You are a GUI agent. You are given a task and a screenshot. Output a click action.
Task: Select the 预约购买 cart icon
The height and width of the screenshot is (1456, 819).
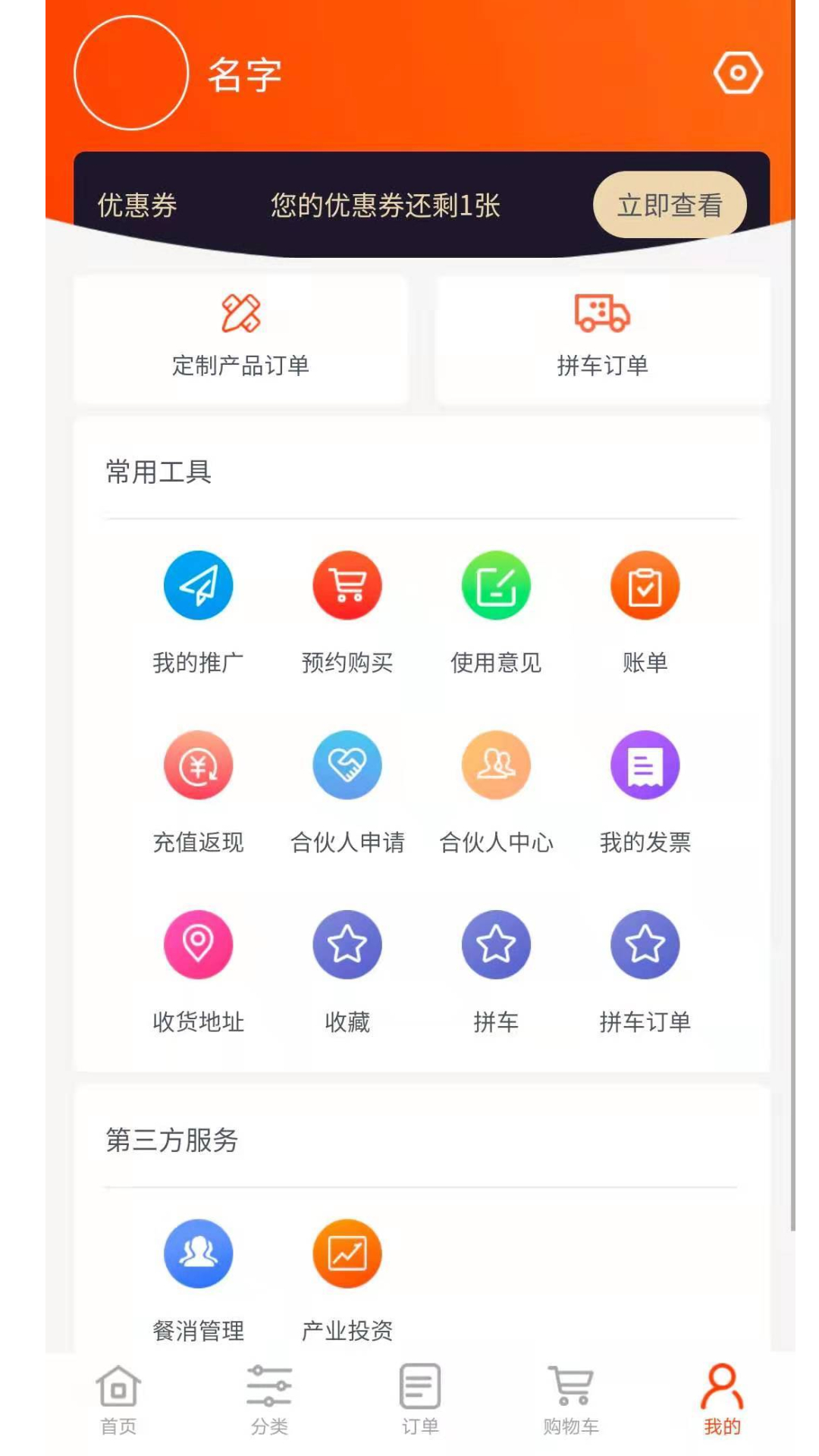347,585
